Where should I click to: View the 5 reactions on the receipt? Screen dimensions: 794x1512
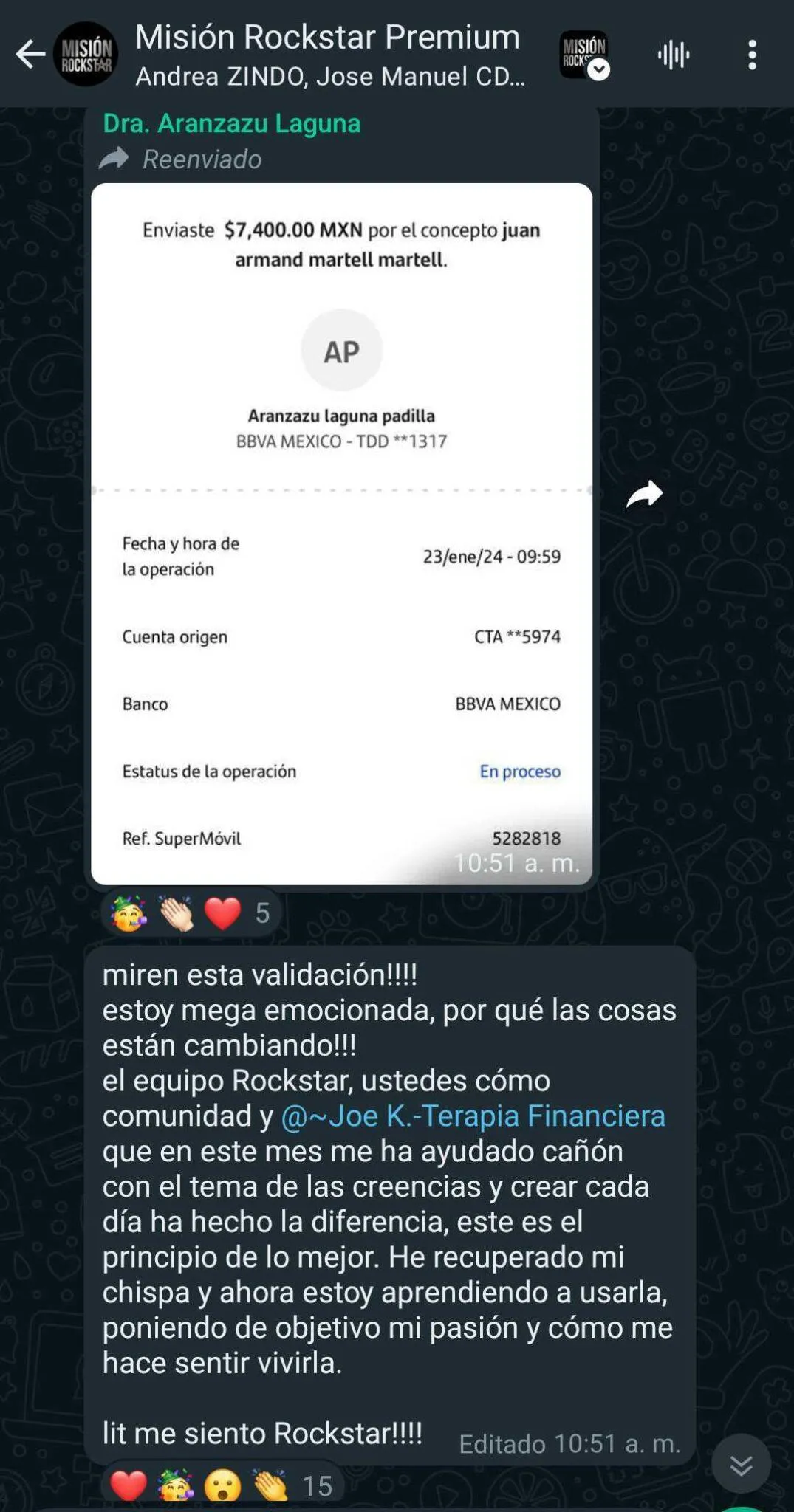[191, 913]
